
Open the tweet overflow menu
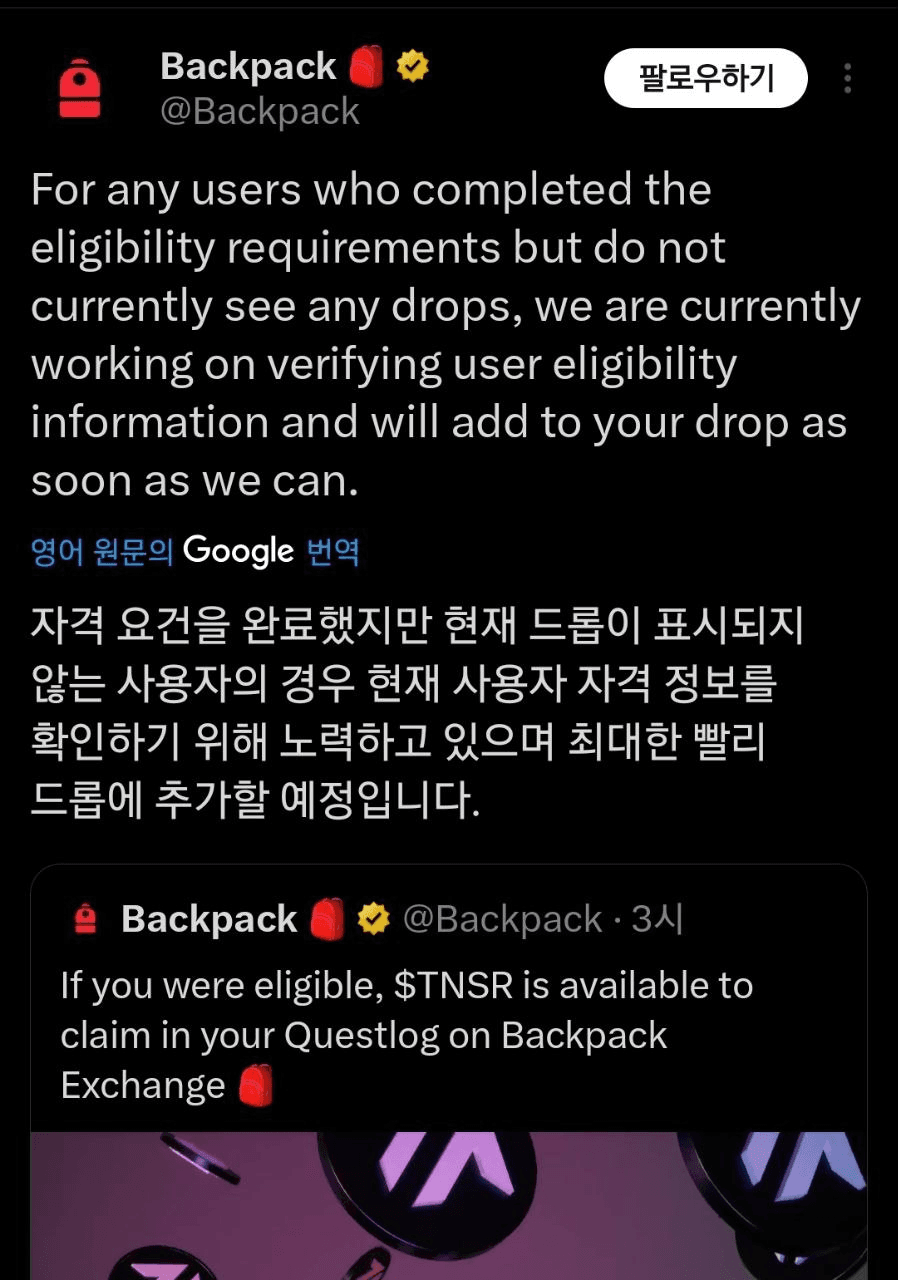[x=847, y=78]
